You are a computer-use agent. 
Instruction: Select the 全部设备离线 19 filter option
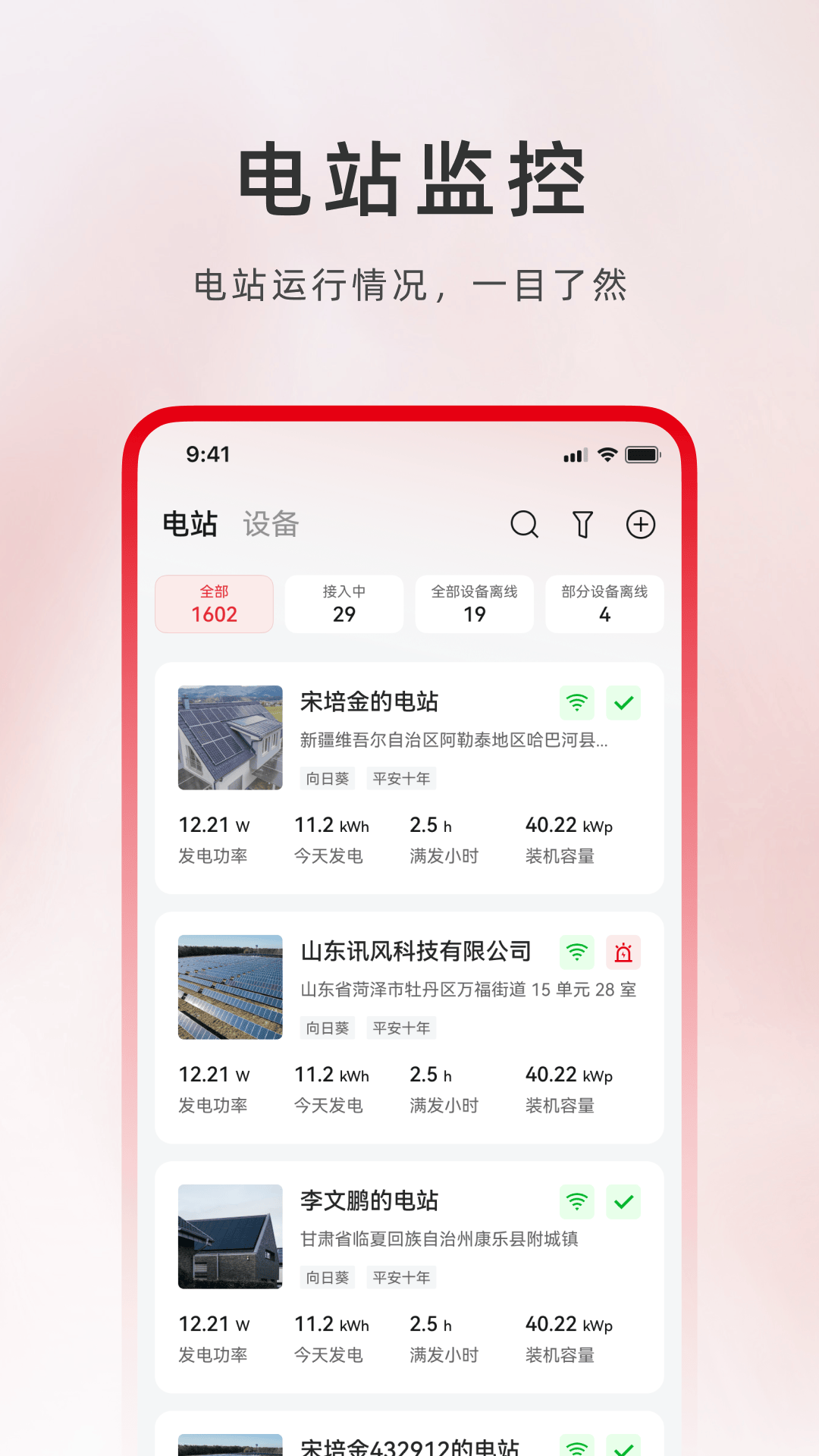(x=474, y=604)
